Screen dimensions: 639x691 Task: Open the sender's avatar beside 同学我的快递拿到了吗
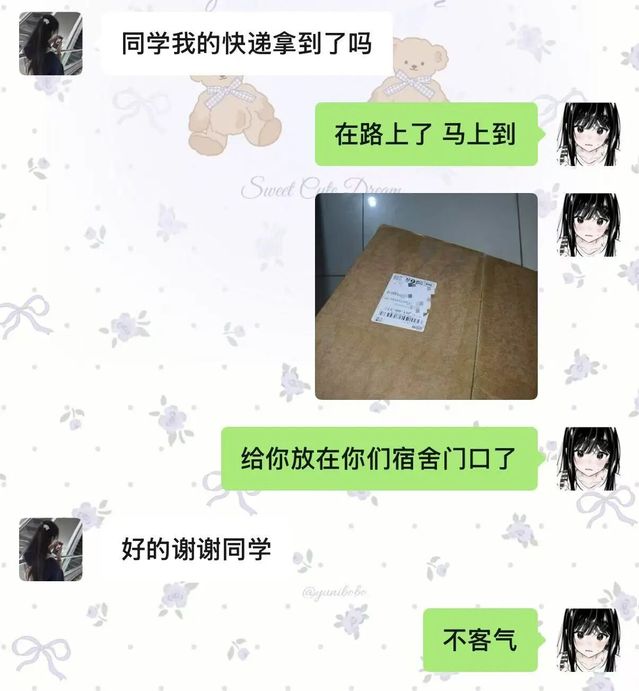pyautogui.click(x=51, y=44)
